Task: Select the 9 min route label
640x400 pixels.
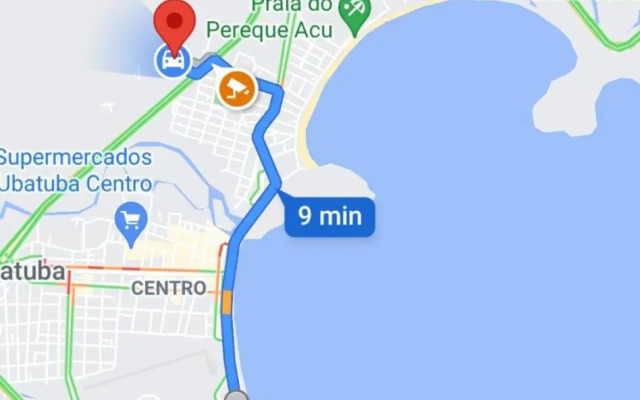Action: click(330, 217)
